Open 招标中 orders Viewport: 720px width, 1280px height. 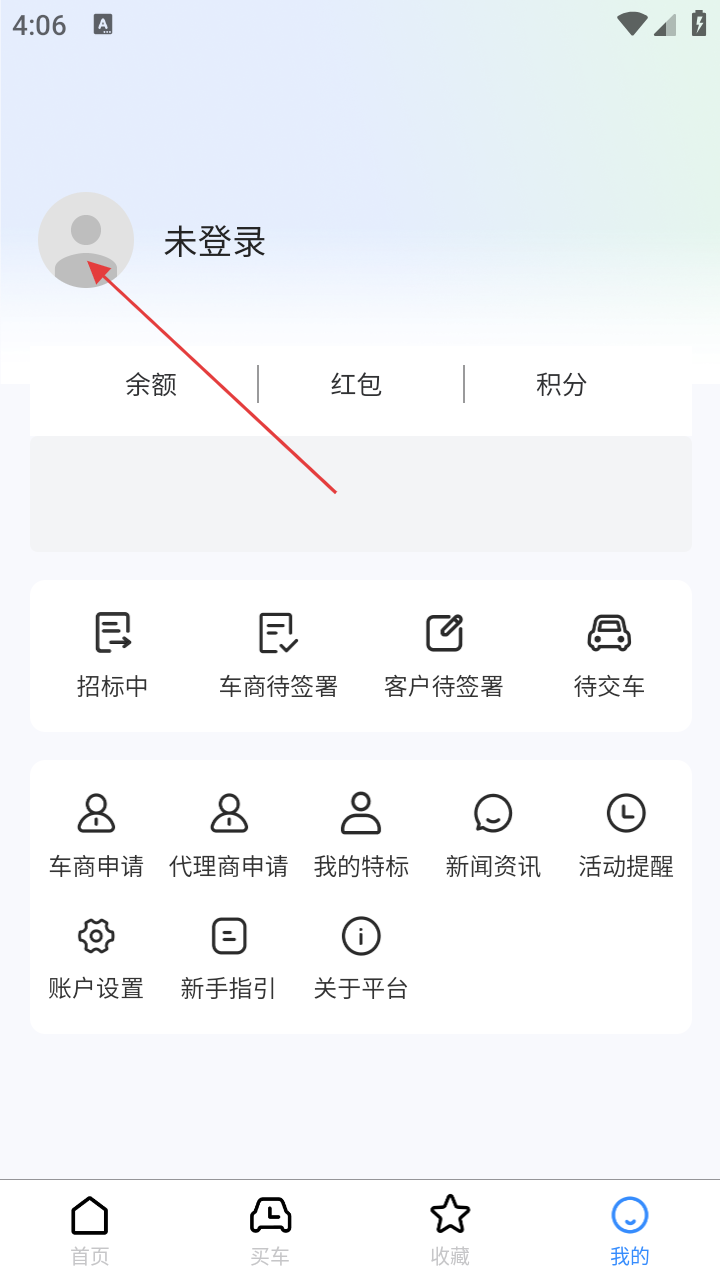[x=113, y=655]
